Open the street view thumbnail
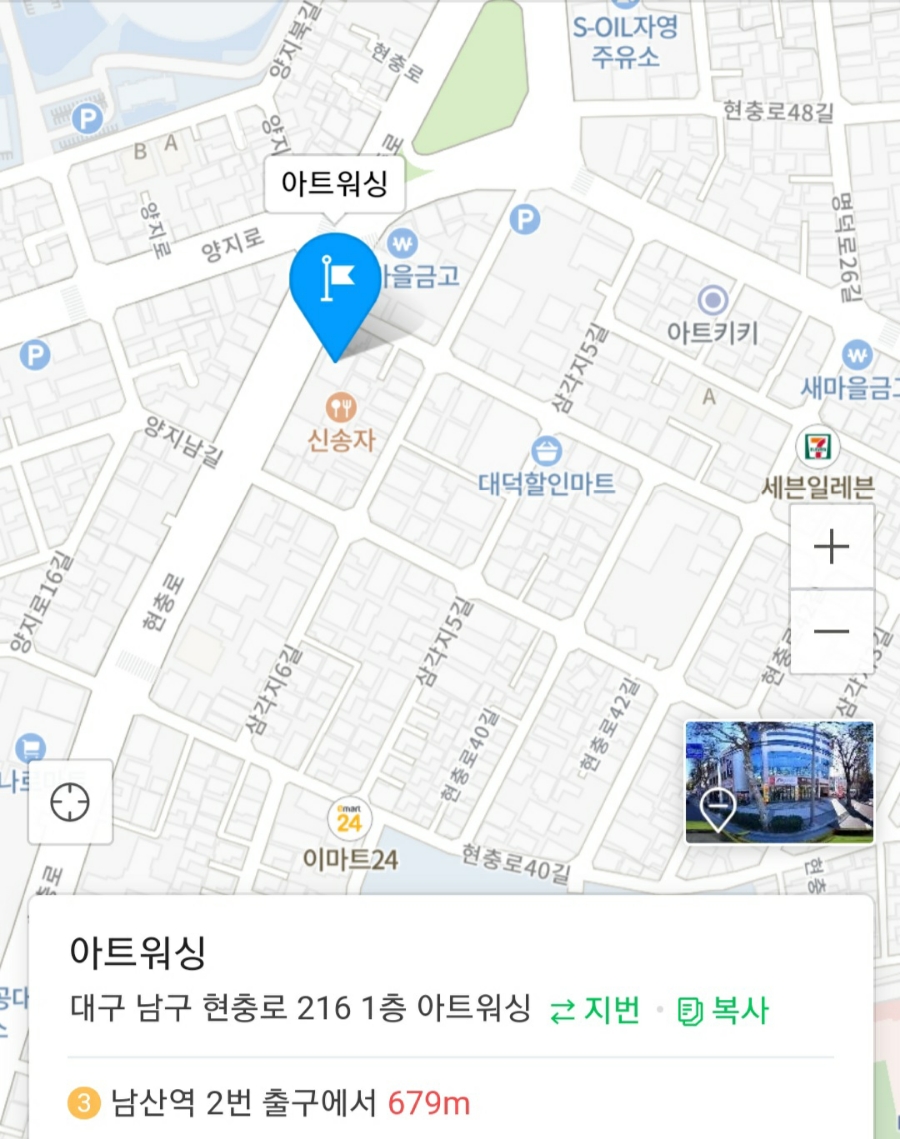The height and width of the screenshot is (1139, 900). click(779, 782)
